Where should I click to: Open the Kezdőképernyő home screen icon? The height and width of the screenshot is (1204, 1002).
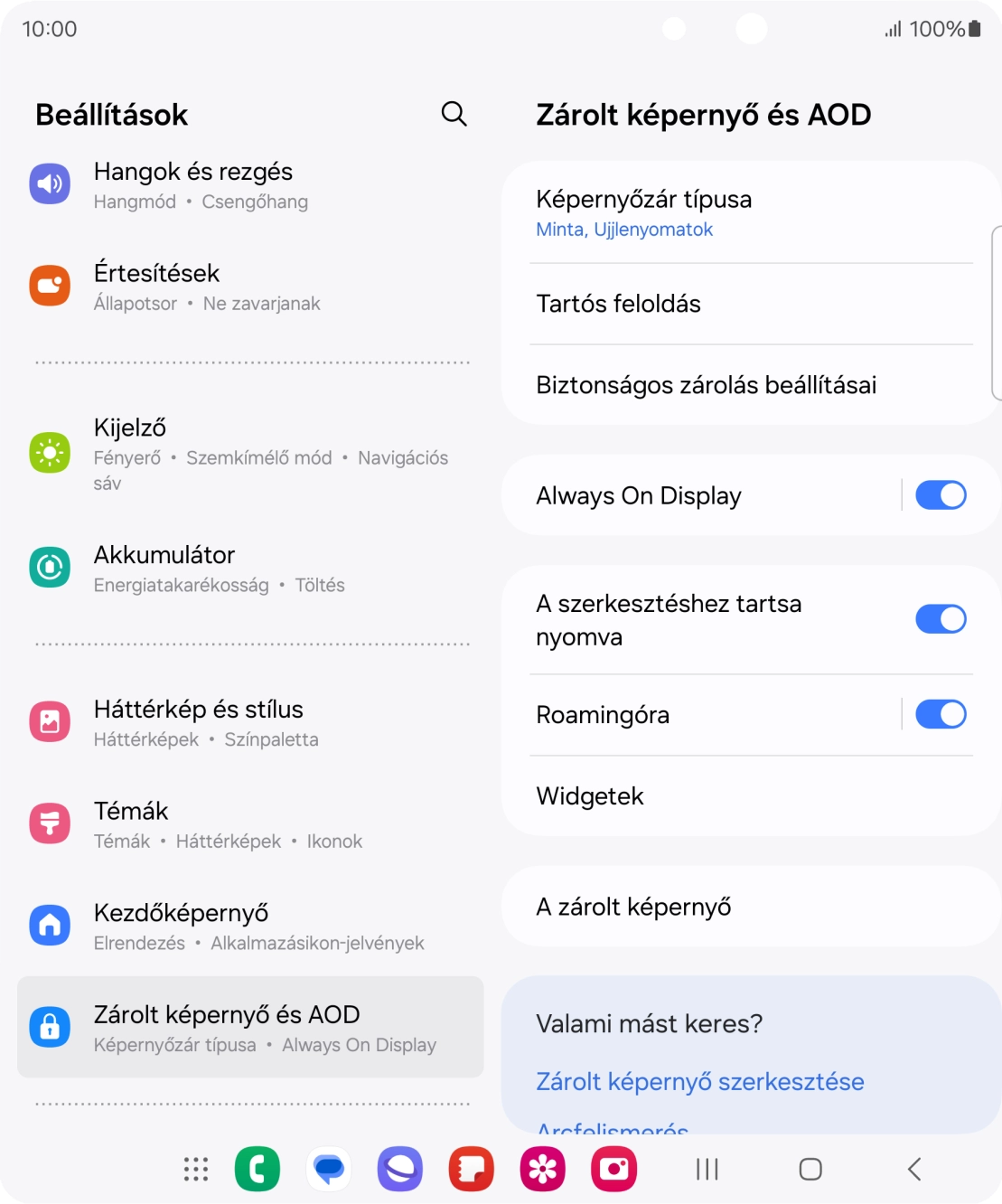pyautogui.click(x=50, y=925)
